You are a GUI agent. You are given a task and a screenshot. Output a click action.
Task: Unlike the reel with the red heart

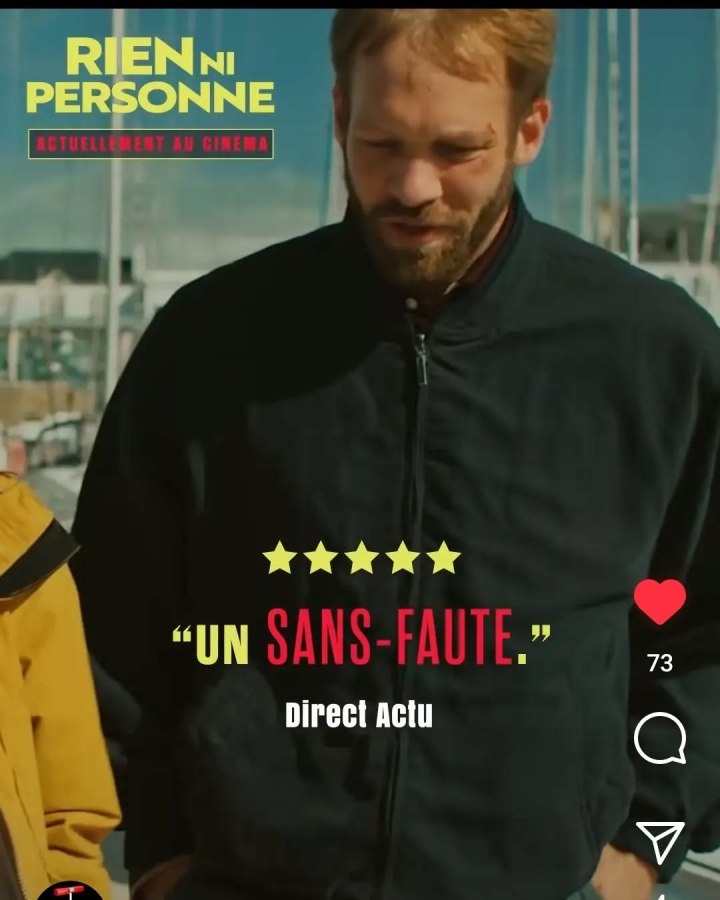(x=660, y=602)
